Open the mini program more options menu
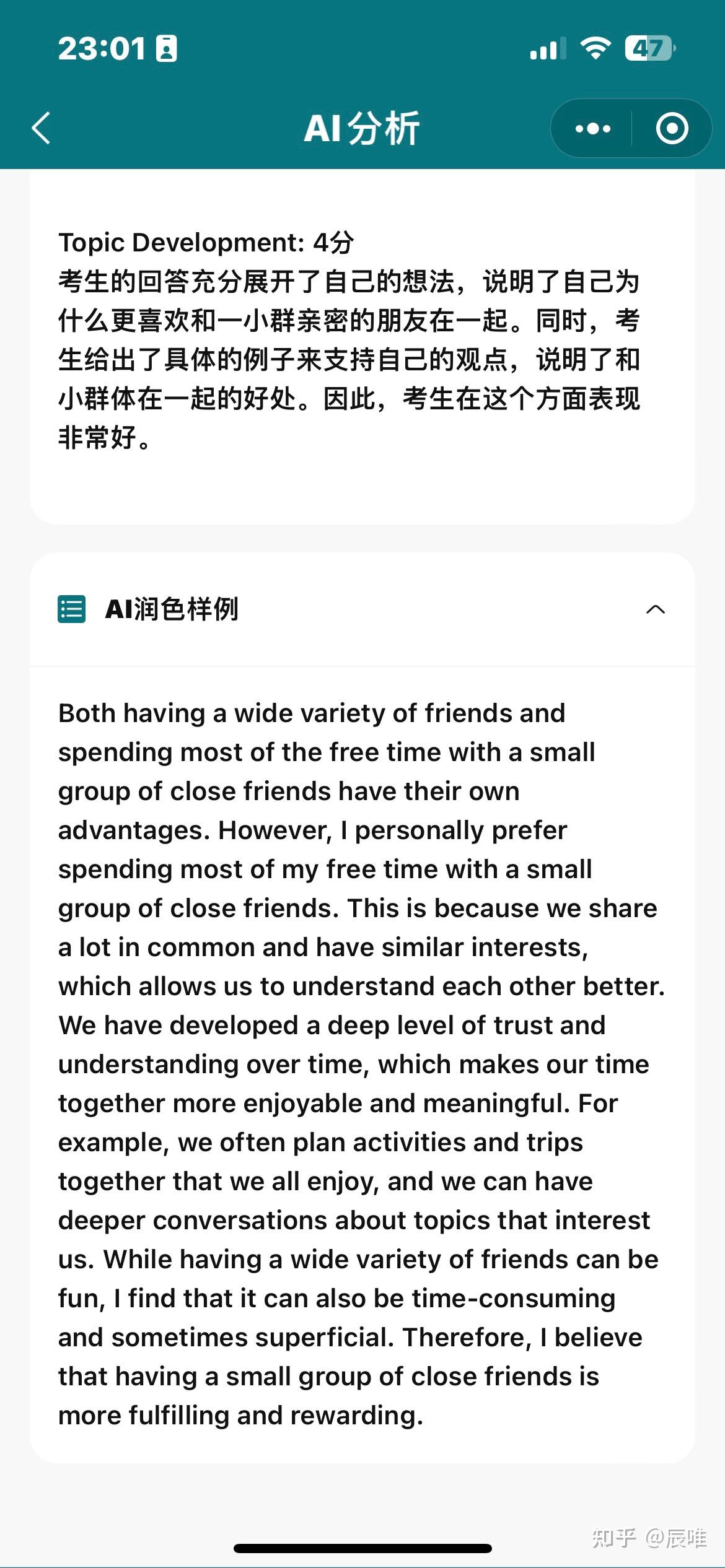The height and width of the screenshot is (1568, 725). pyautogui.click(x=592, y=129)
